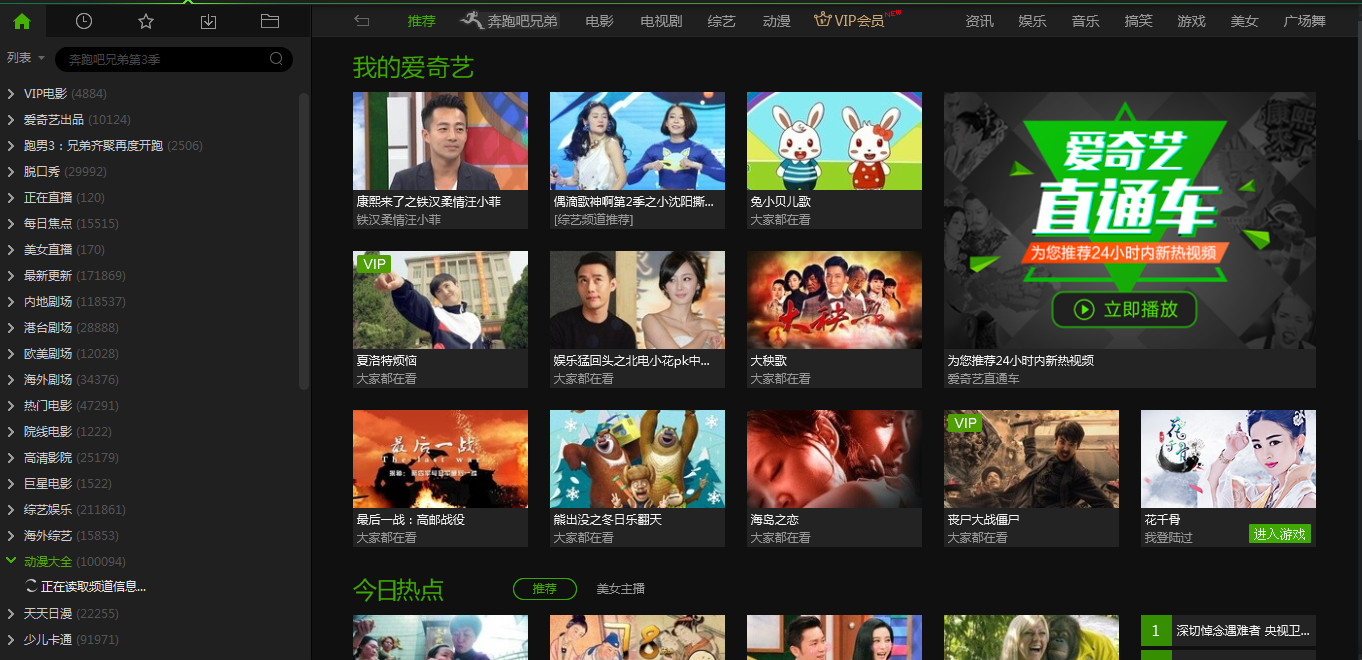
Task: Open the history clock icon
Action: (84, 21)
